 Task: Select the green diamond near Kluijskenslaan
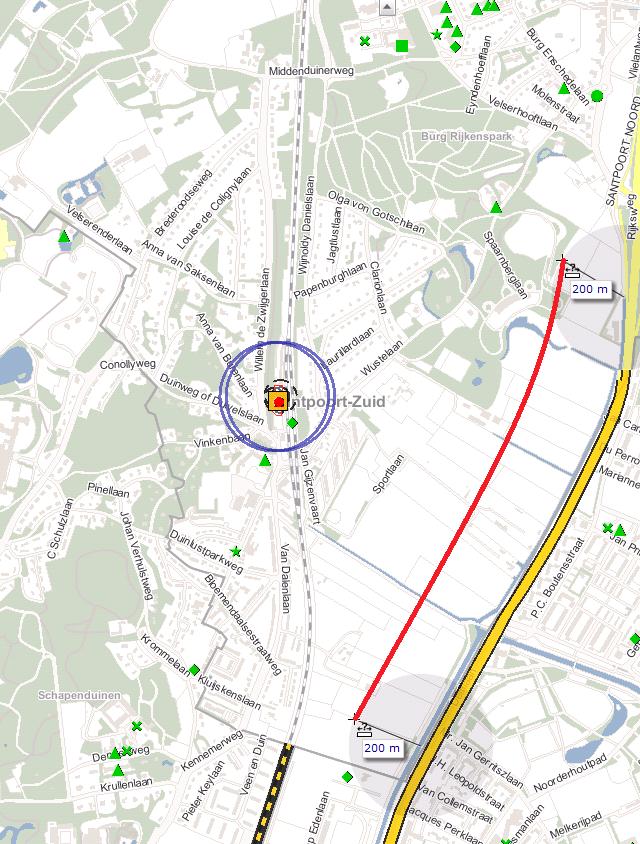196,670
